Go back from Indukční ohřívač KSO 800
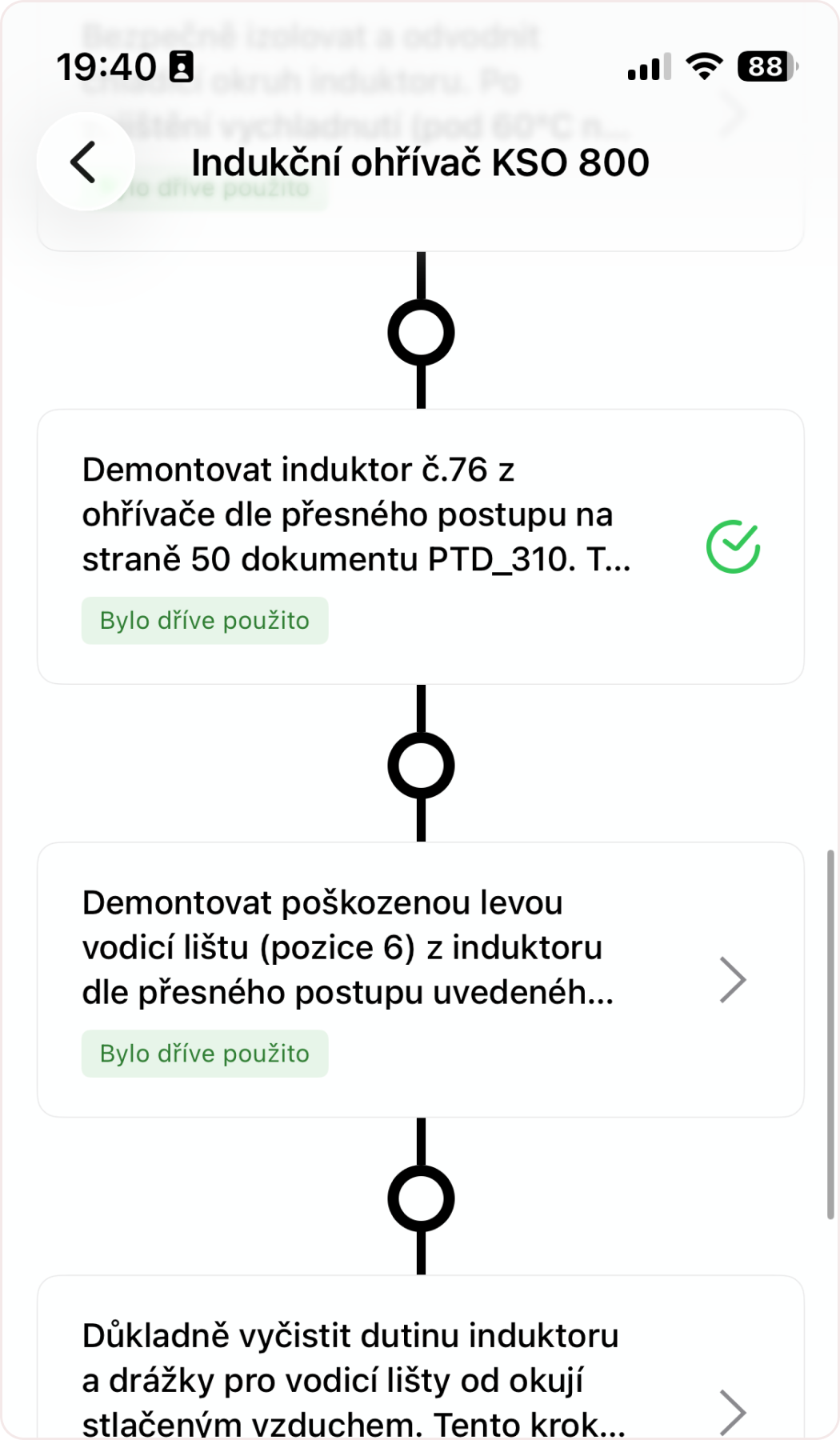Image resolution: width=840 pixels, height=1440 pixels. [85, 162]
